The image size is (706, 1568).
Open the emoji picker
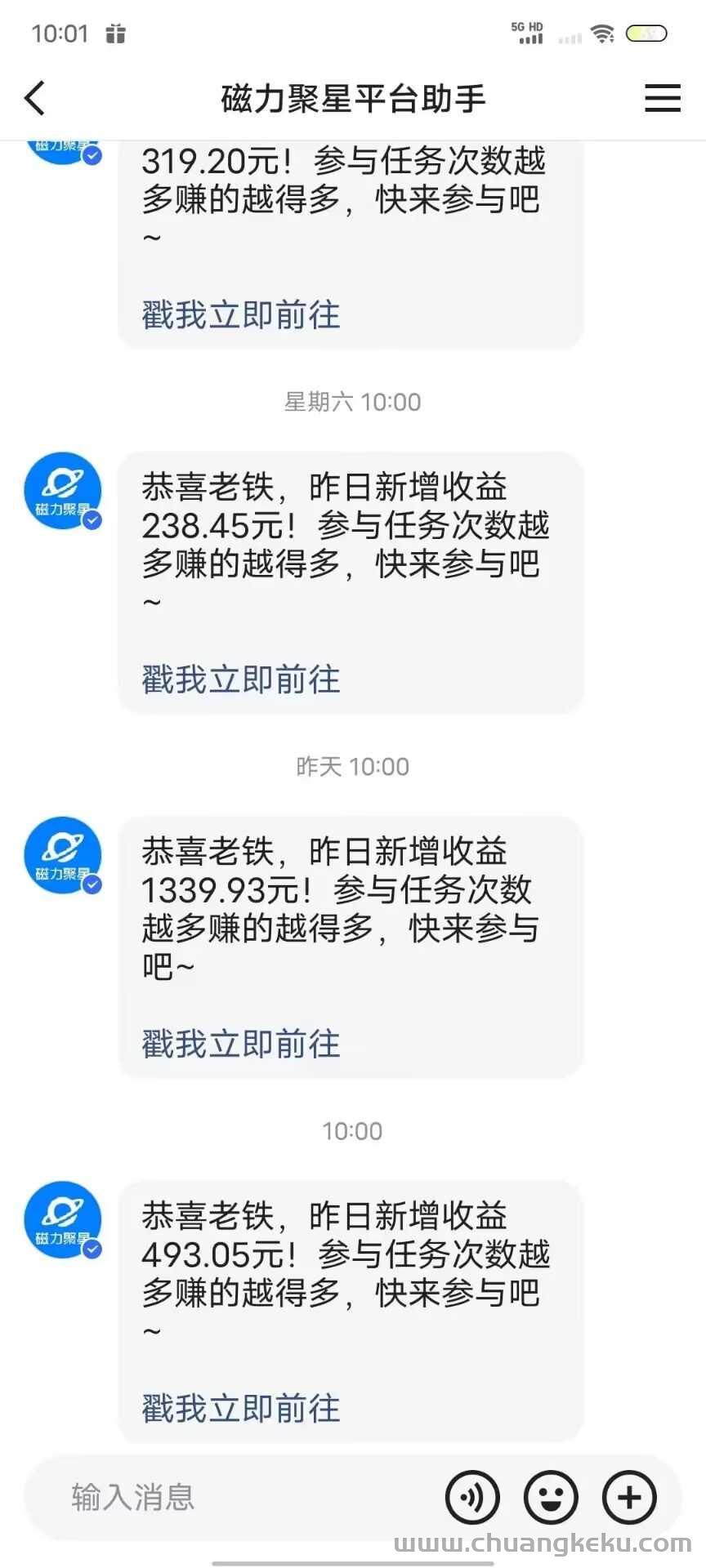(551, 1497)
